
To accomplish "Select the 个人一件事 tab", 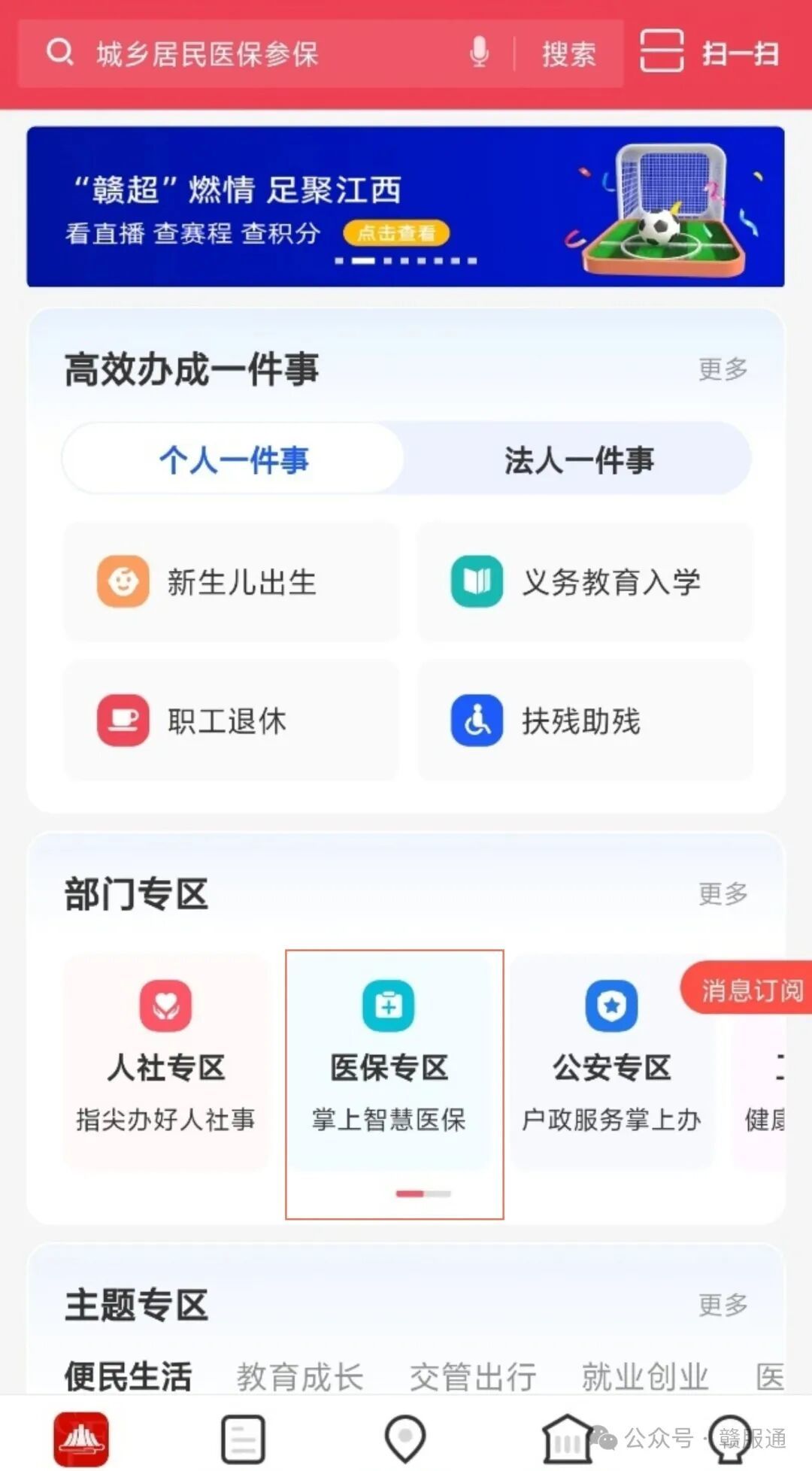I will [x=234, y=459].
